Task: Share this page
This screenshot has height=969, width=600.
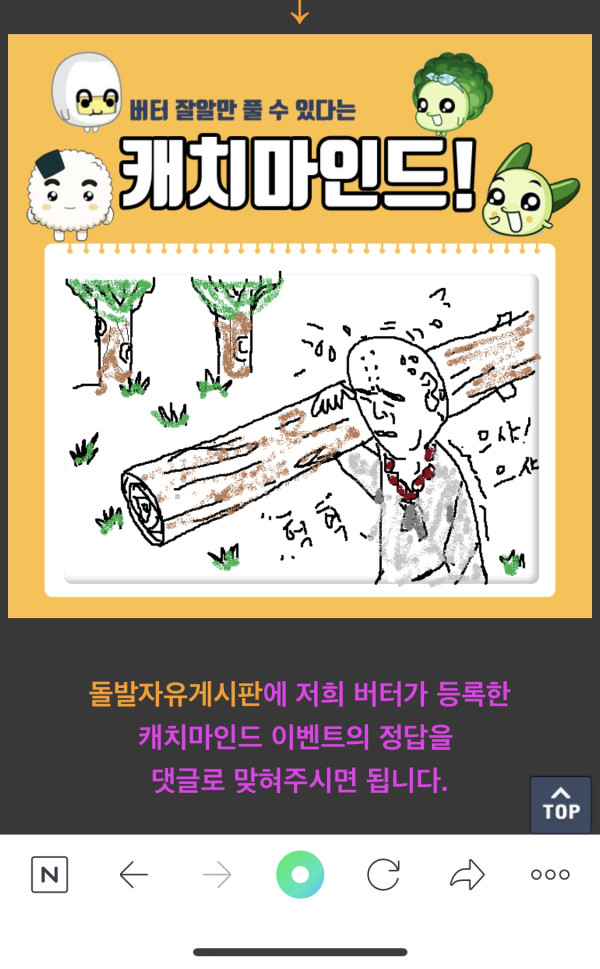Action: click(466, 875)
